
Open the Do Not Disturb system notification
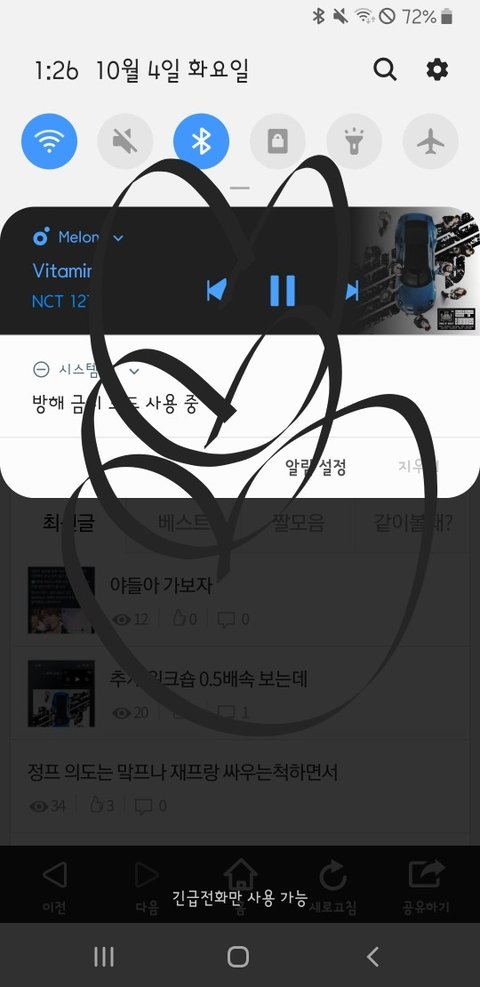pos(240,386)
